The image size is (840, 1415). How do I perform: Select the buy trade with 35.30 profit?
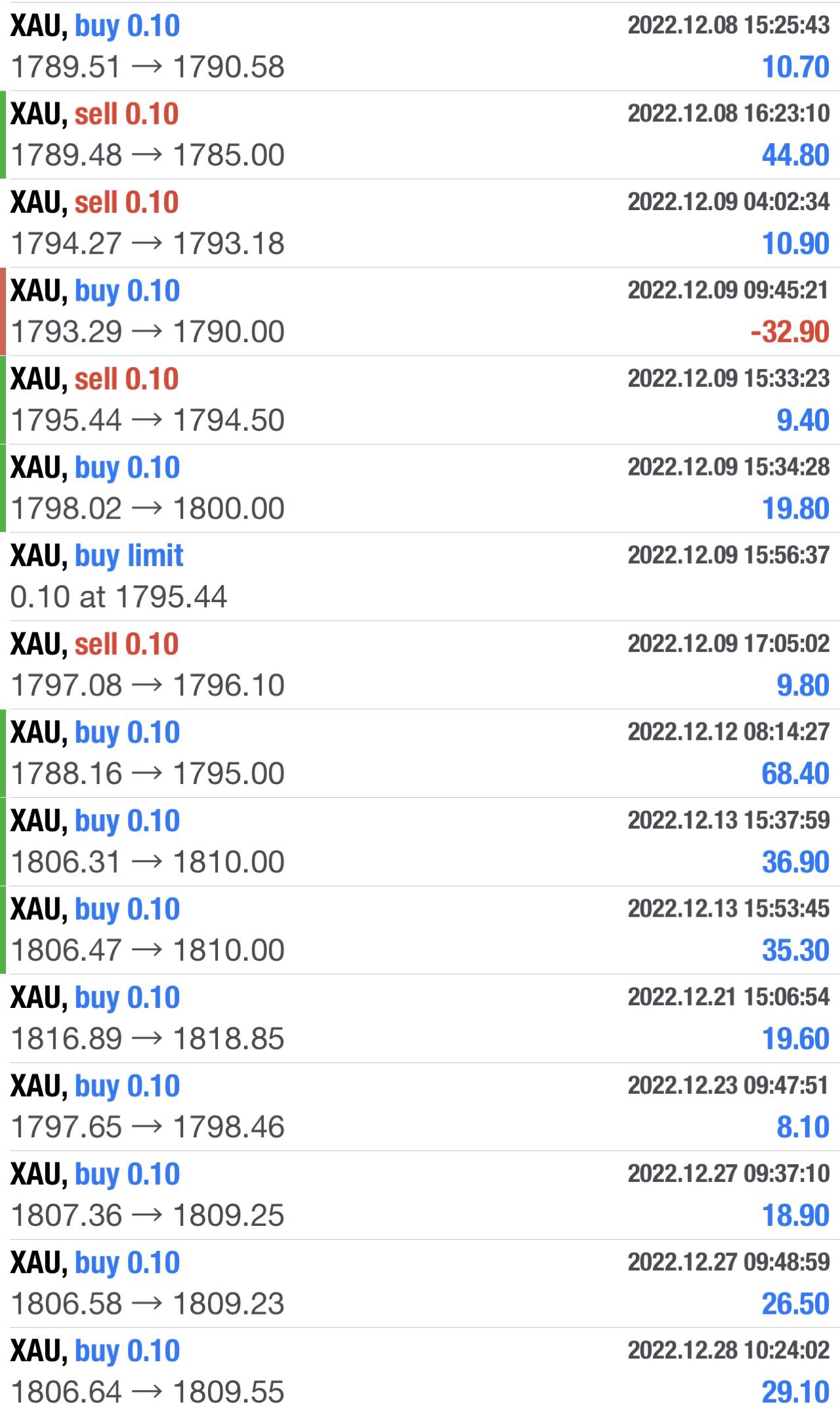click(420, 930)
